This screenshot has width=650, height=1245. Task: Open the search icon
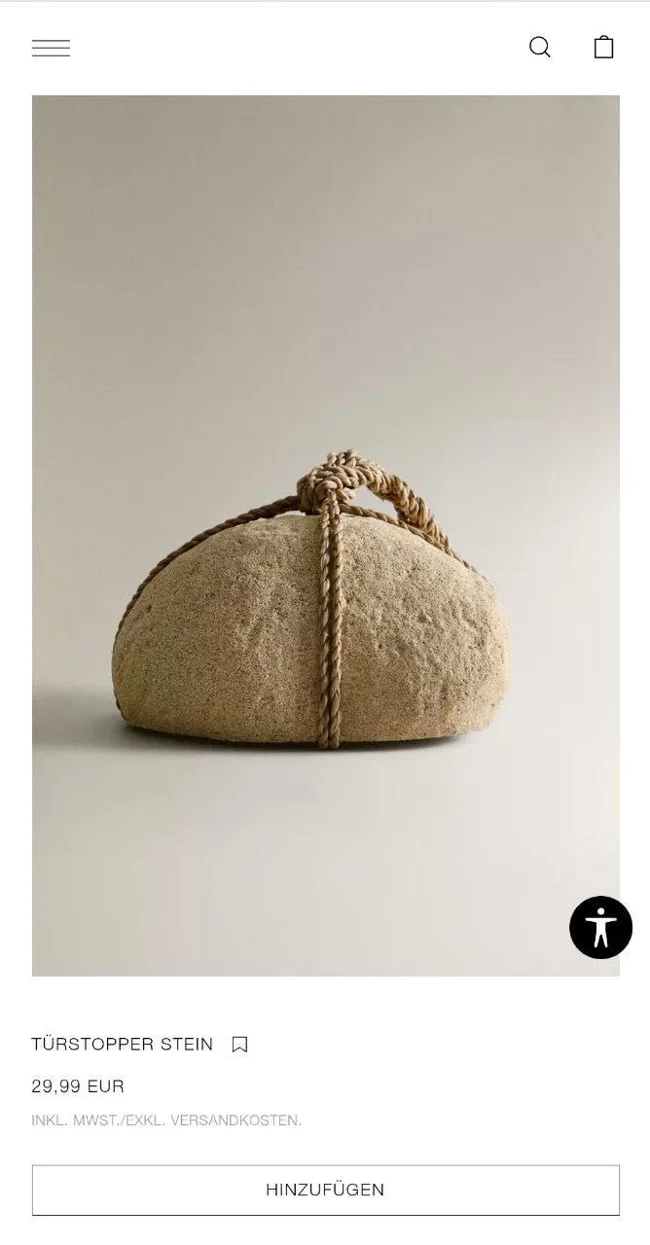pos(540,47)
